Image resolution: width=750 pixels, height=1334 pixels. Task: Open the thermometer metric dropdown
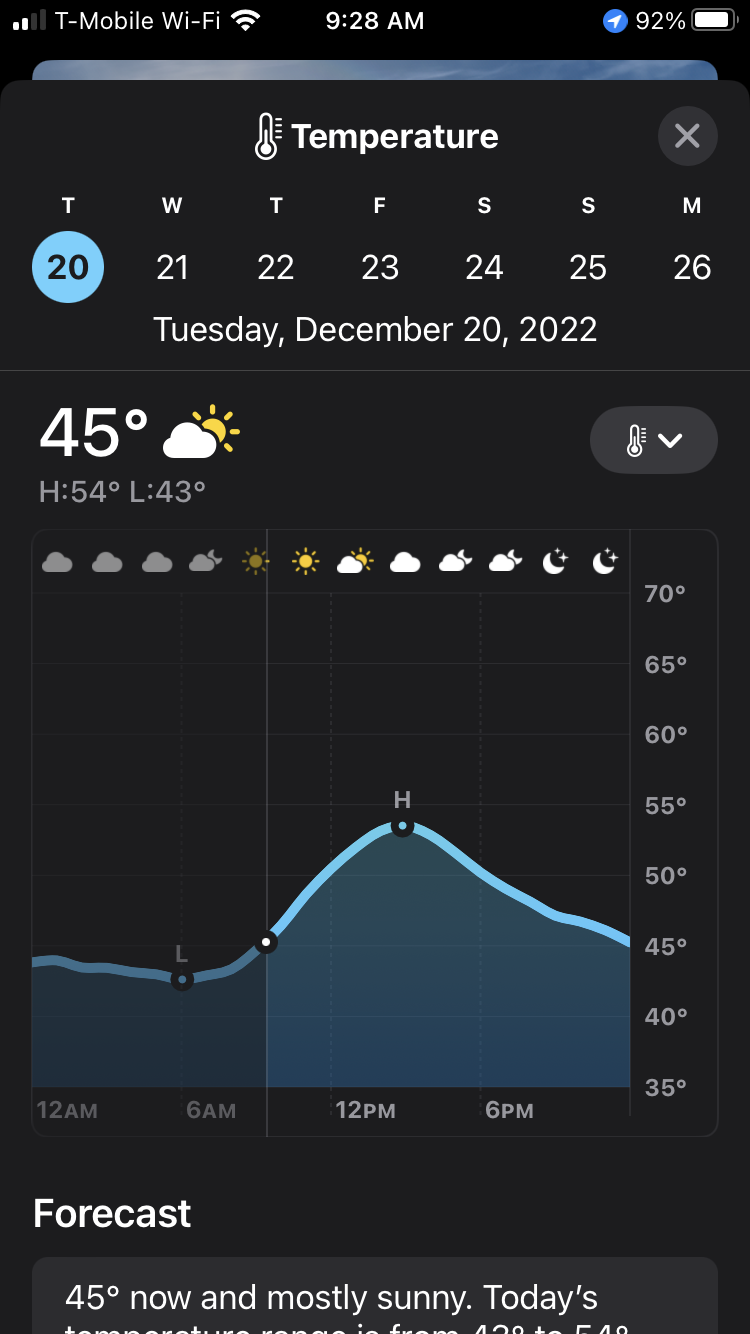click(654, 440)
